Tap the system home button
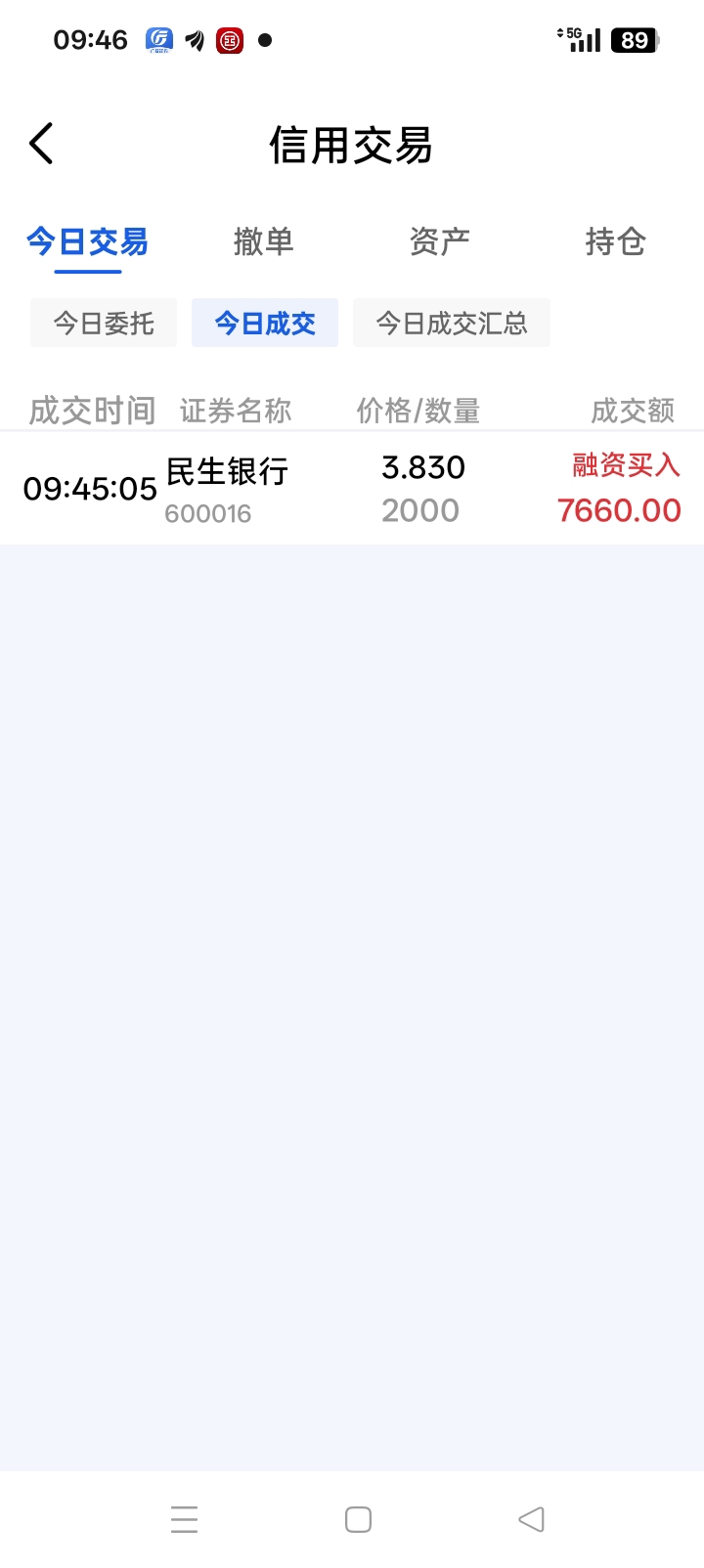This screenshot has height=1568, width=704. [358, 1519]
